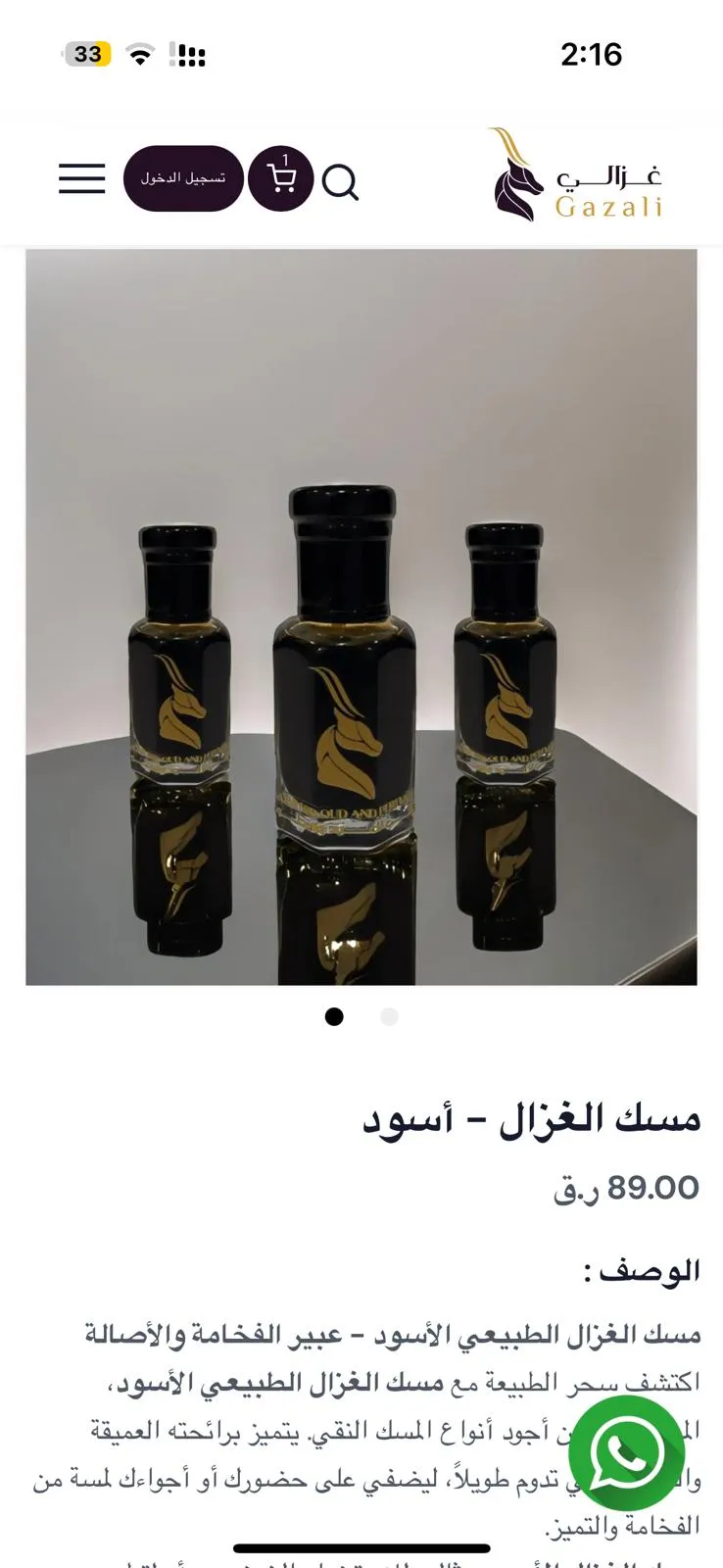Start a WhatsApp chat

pyautogui.click(x=627, y=1453)
